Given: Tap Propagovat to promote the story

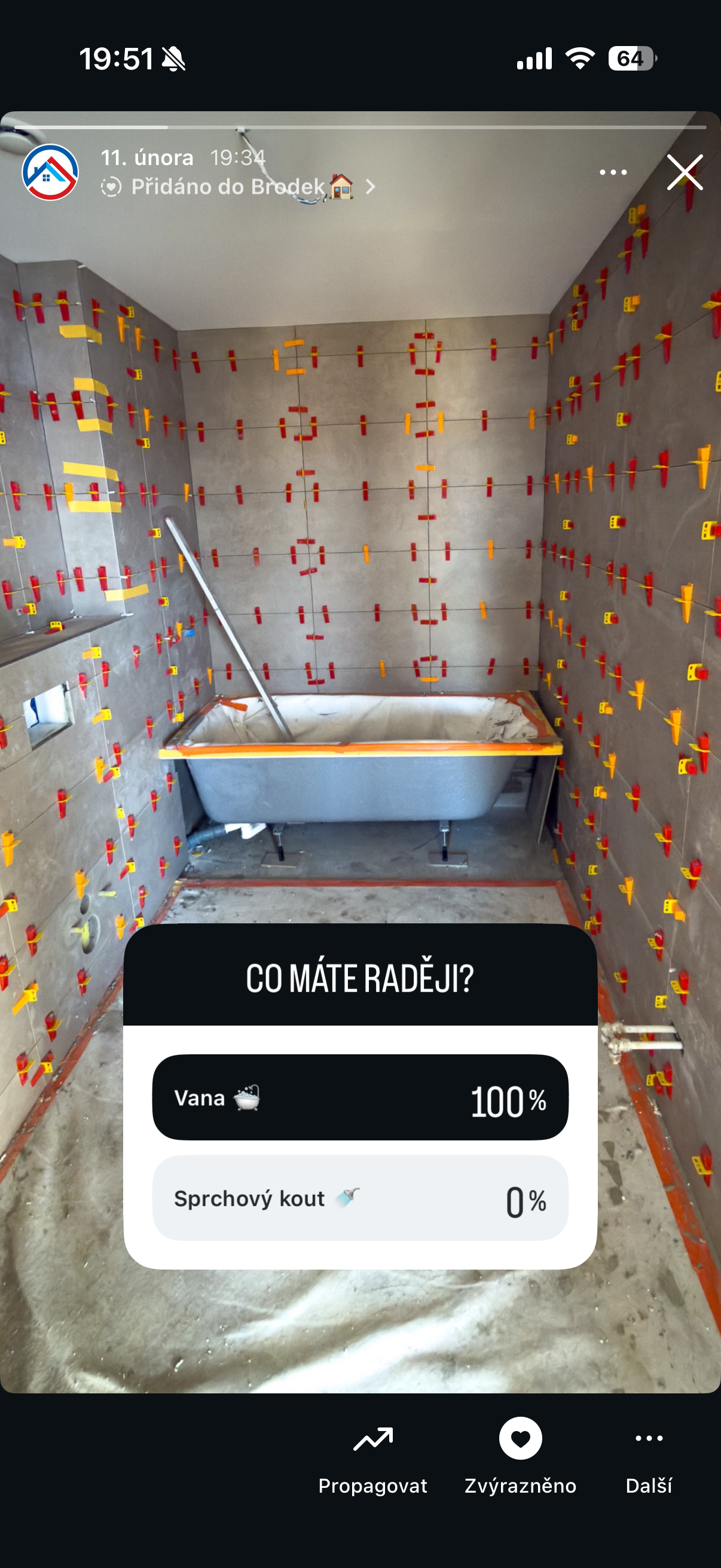Looking at the screenshot, I should coord(372,1456).
